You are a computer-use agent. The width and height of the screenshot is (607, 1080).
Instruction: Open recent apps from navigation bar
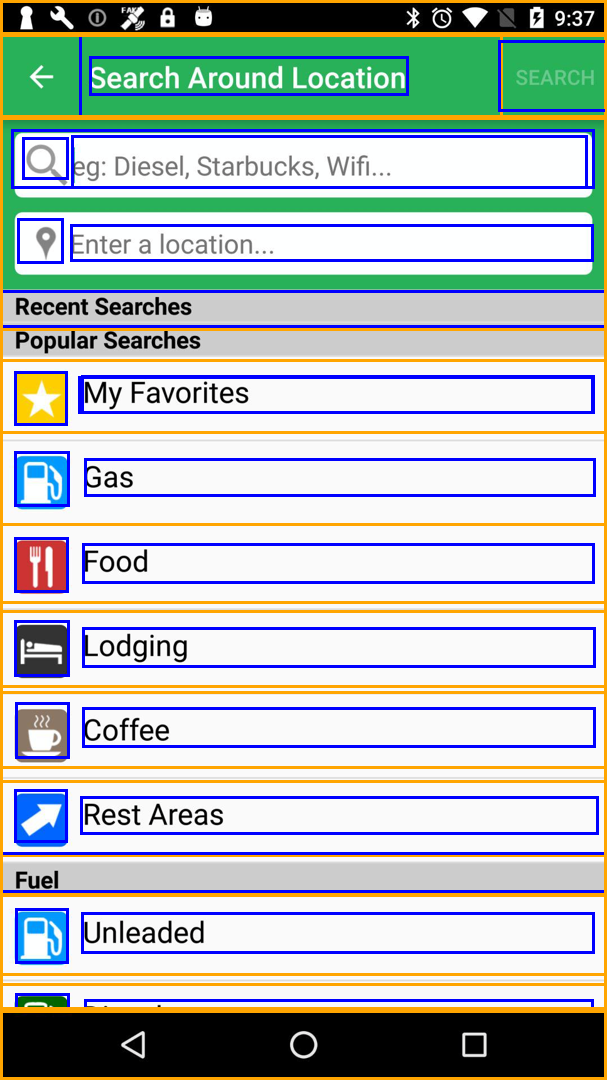tap(474, 1045)
